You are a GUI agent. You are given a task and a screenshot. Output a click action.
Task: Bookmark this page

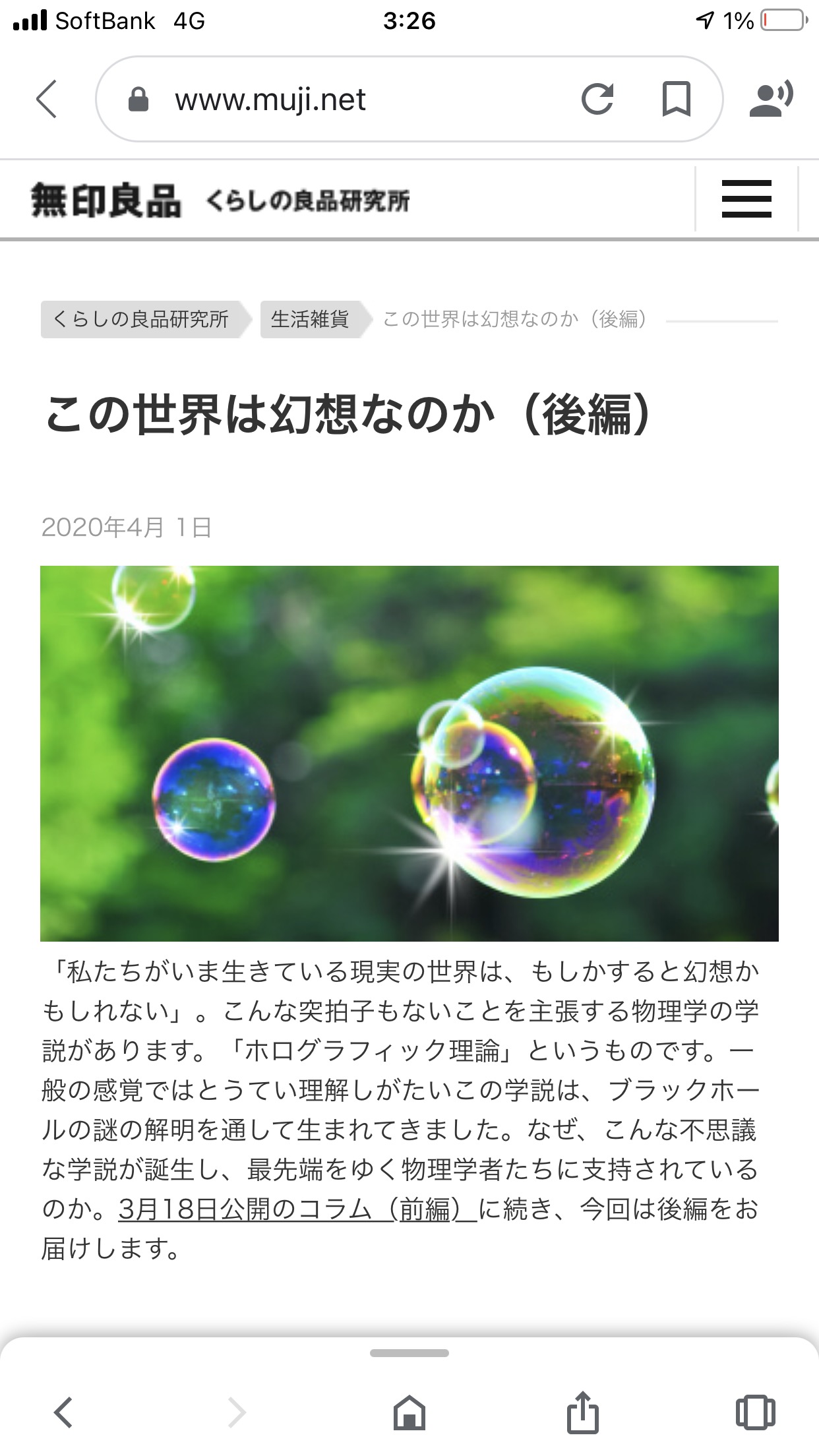(x=676, y=100)
